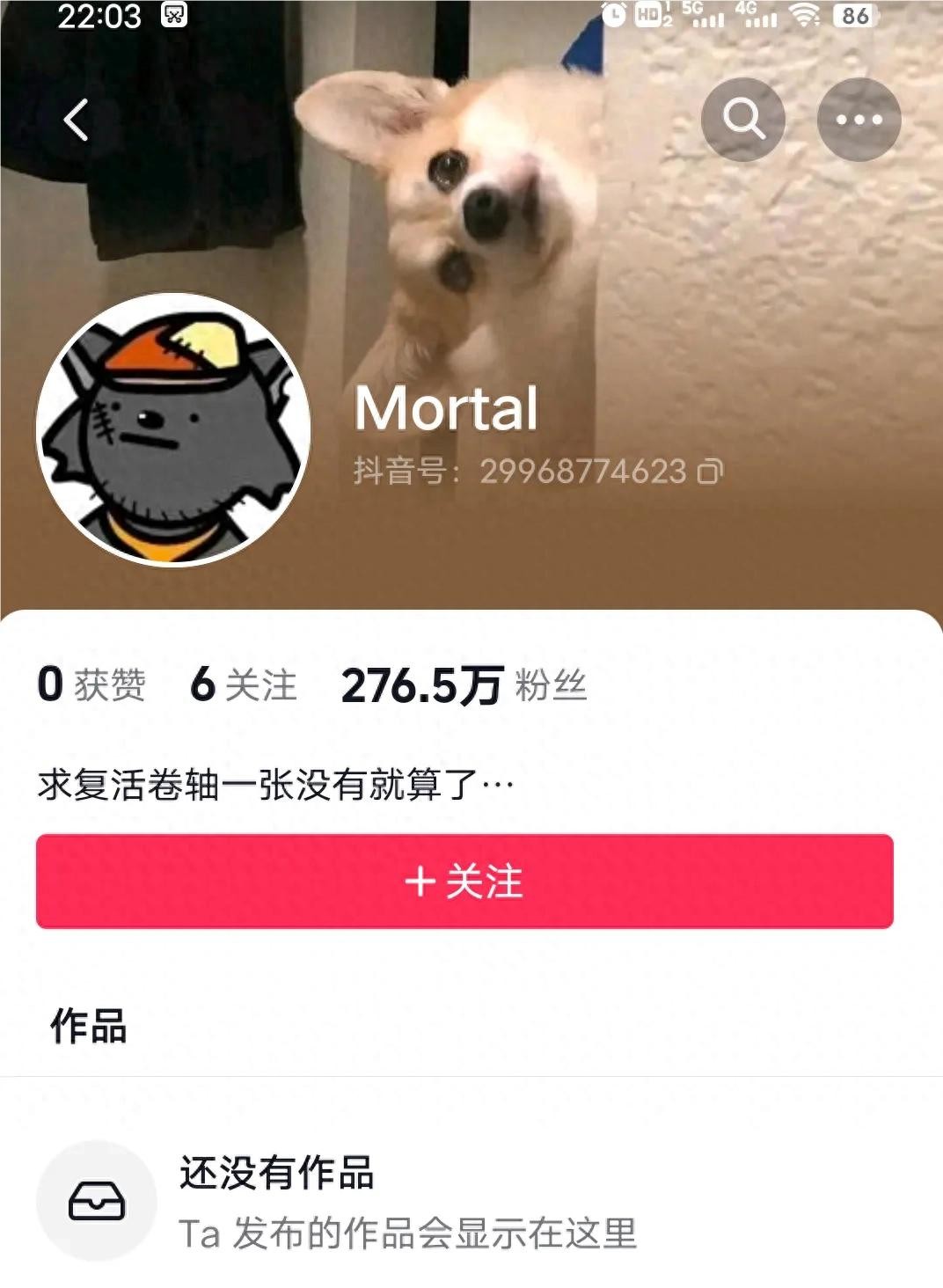The width and height of the screenshot is (943, 1288).
Task: Open the three-dot overflow menu
Action: [x=859, y=120]
